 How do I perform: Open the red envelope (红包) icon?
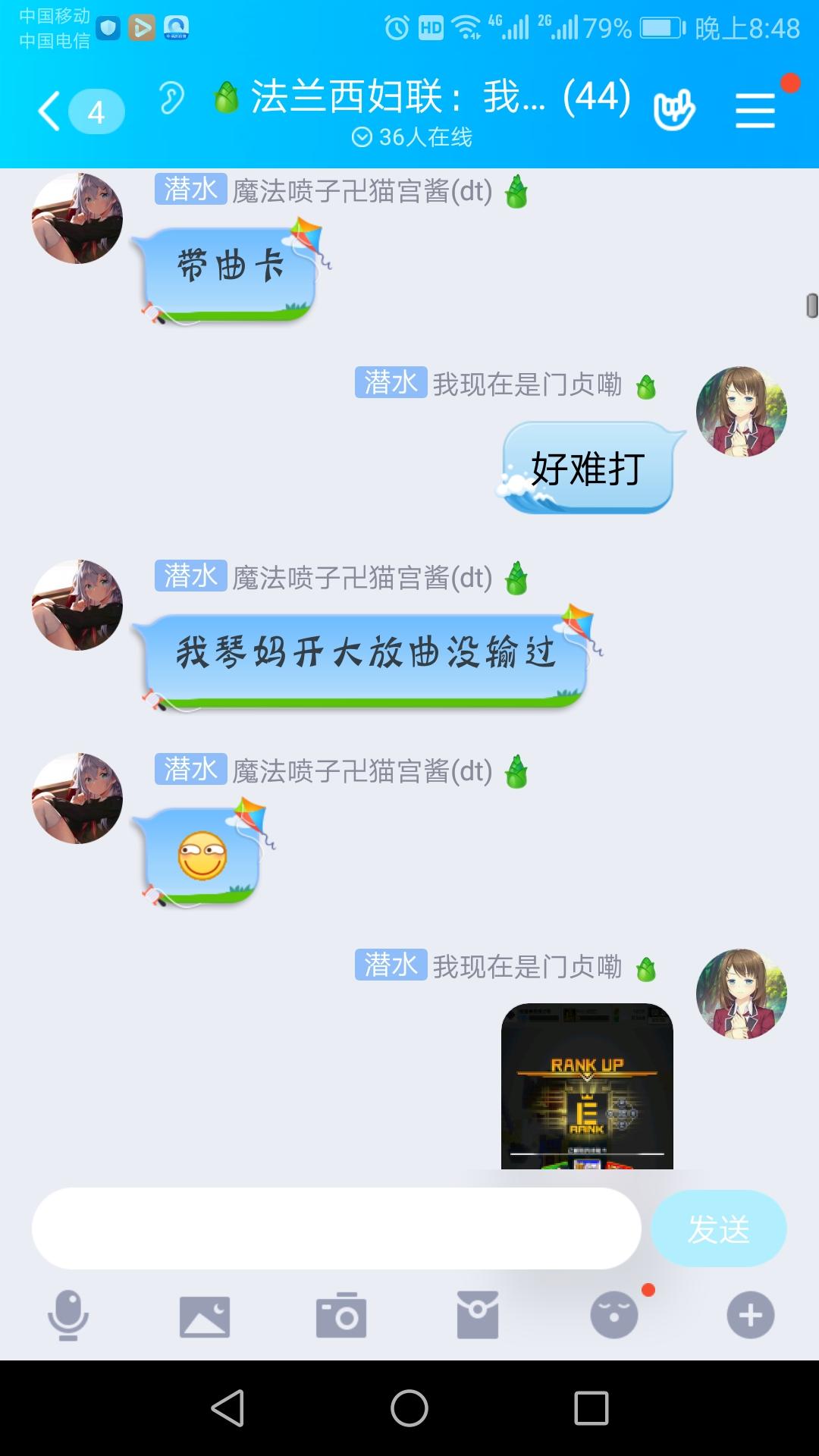(478, 1316)
